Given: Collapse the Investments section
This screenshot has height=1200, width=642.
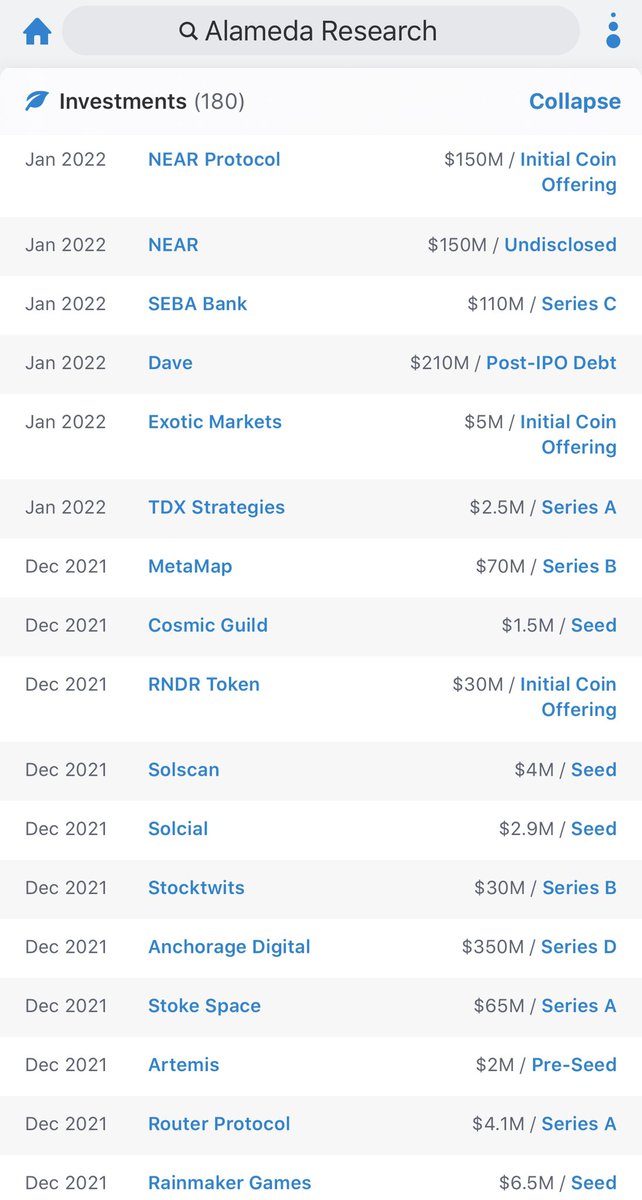Looking at the screenshot, I should (574, 101).
